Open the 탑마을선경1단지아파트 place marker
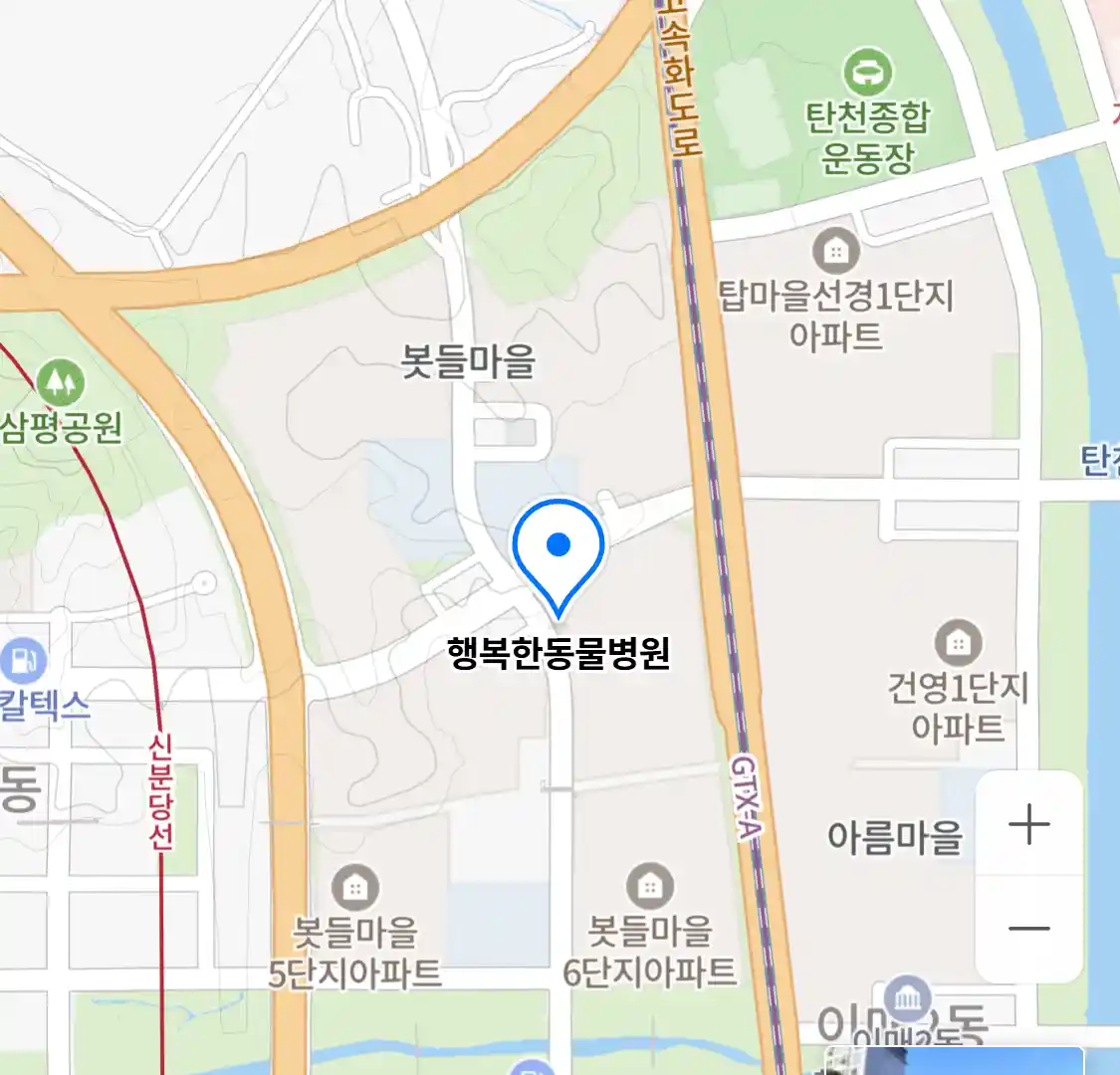Screen dimensions: 1120x1075 click(x=836, y=251)
